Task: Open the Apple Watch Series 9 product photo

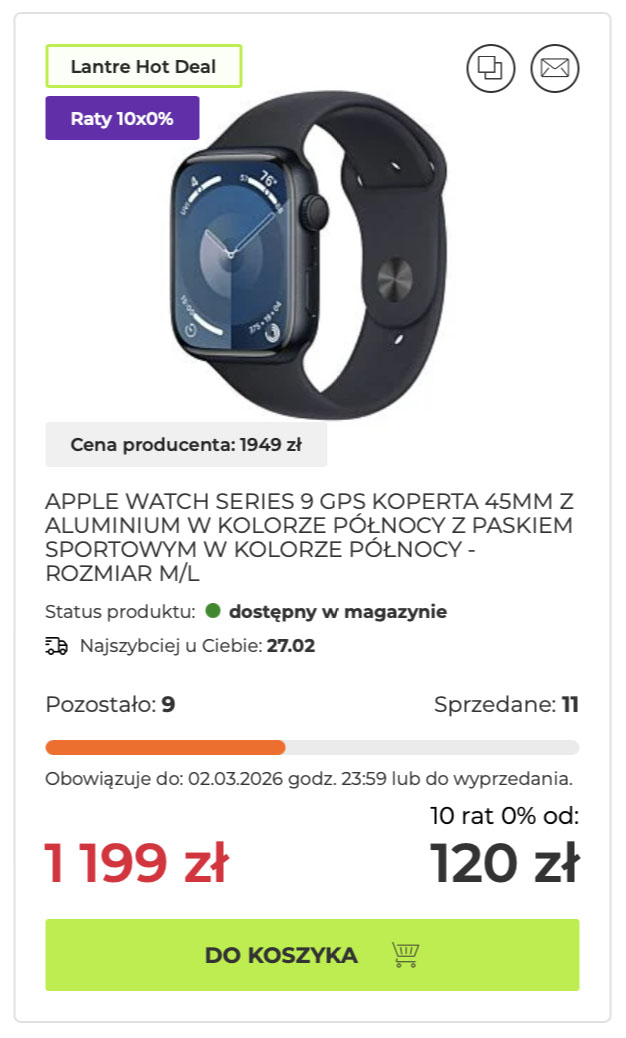Action: 310,255
